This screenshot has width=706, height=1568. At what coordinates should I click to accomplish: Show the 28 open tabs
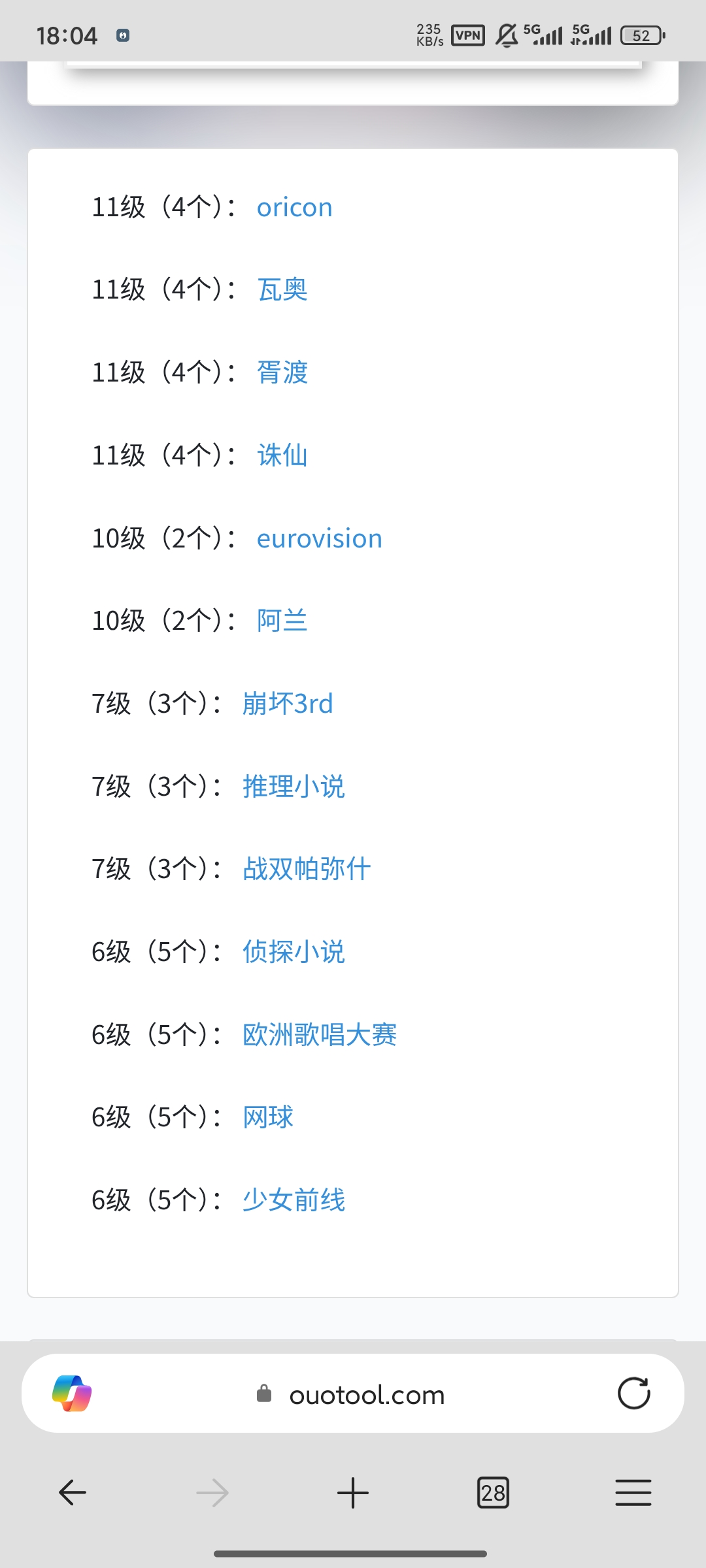(x=493, y=1493)
